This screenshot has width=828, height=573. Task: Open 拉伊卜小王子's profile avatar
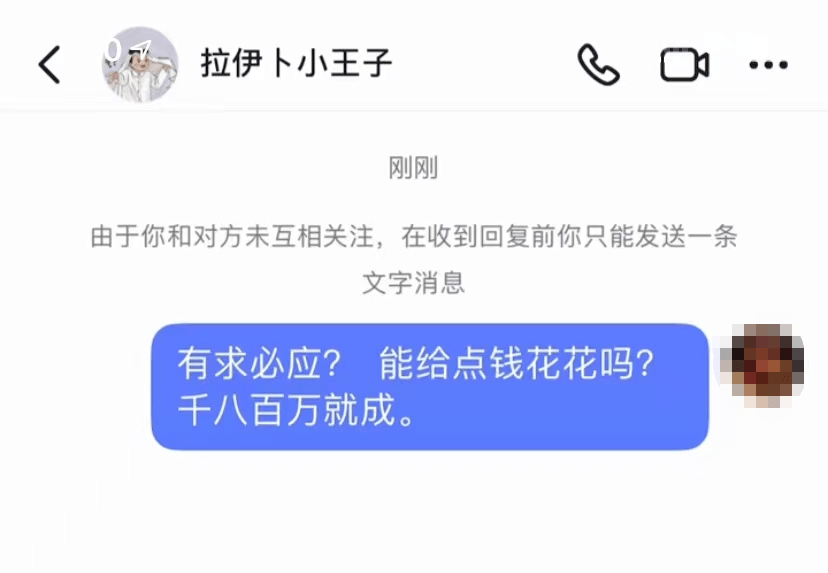tap(139, 64)
